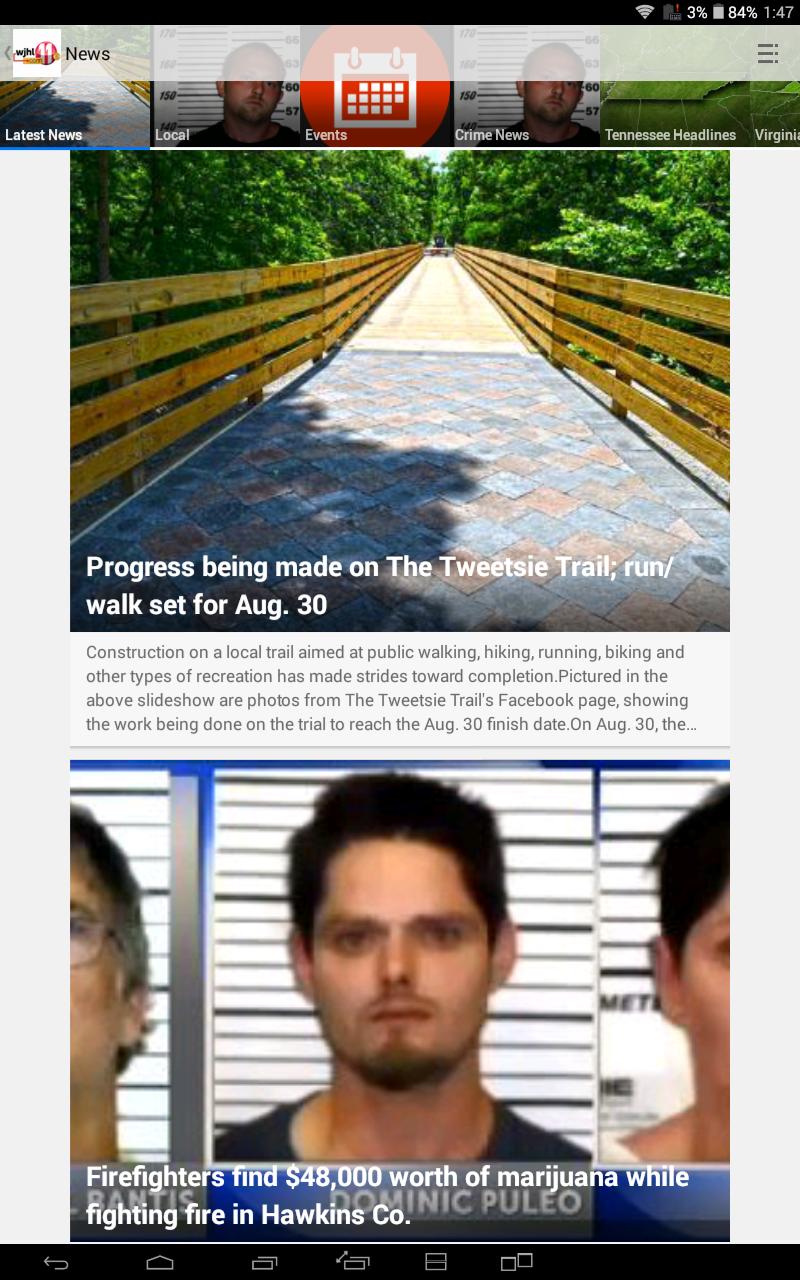Open the overflow menu icon
This screenshot has height=1280, width=800.
pos(767,54)
